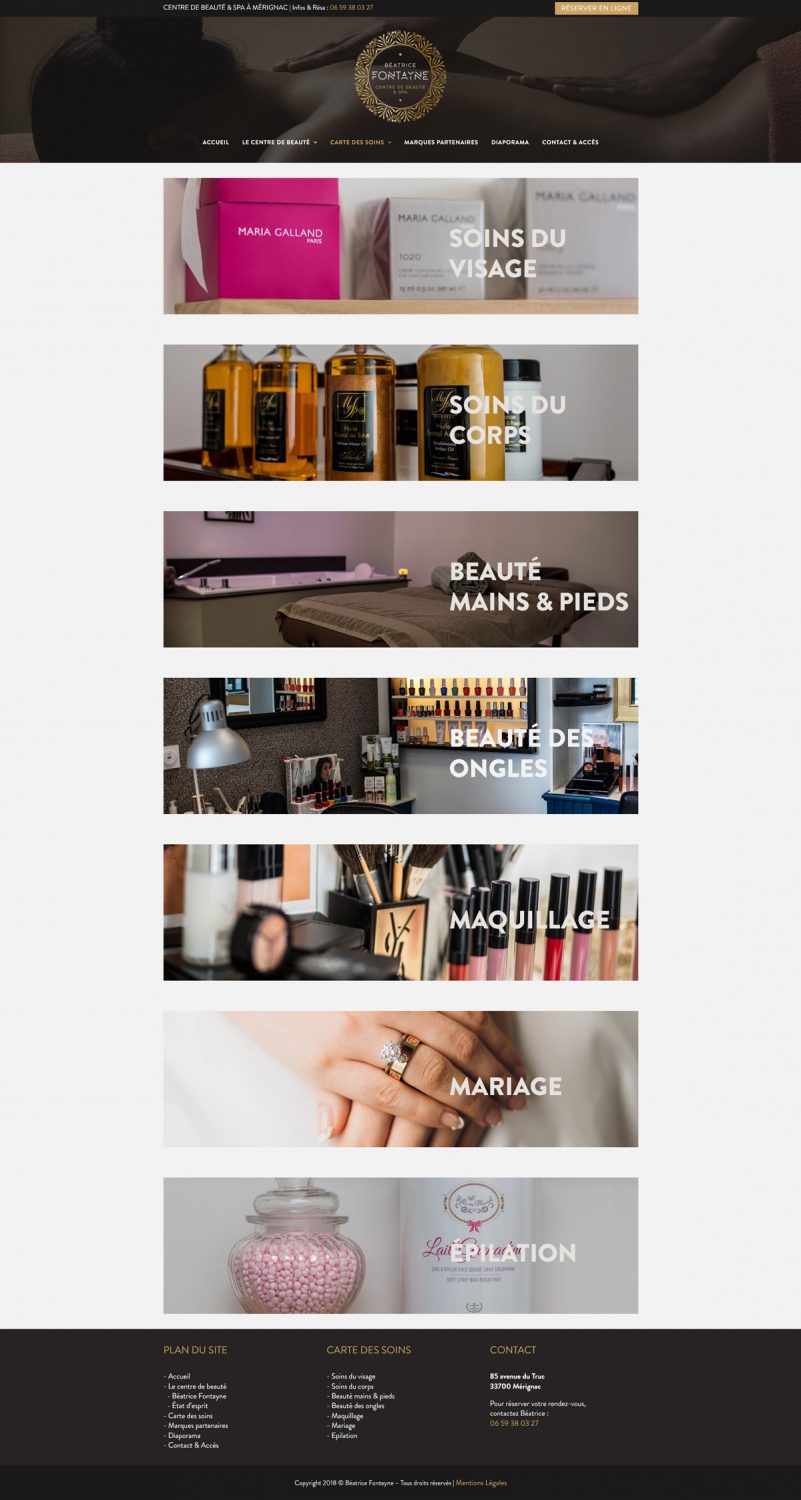Go to Marques partenaires in header

click(x=441, y=142)
